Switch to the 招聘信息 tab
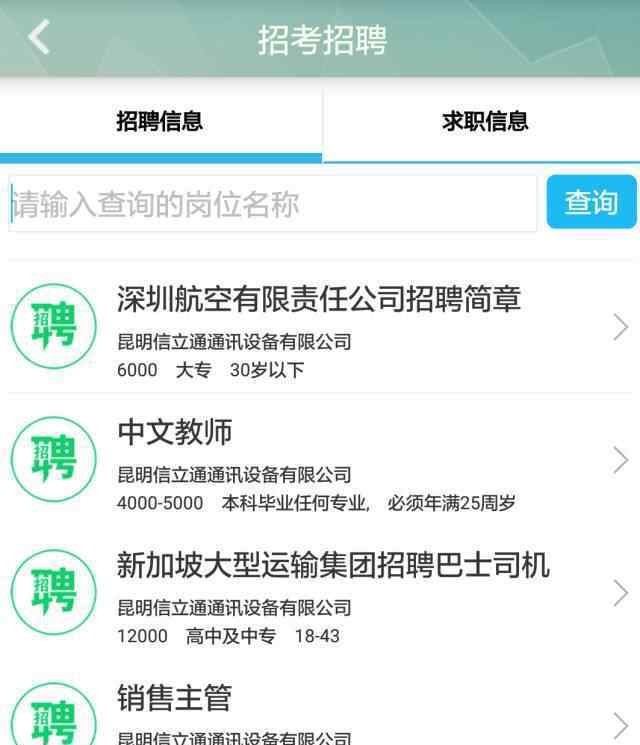640x745 pixels. pos(160,122)
